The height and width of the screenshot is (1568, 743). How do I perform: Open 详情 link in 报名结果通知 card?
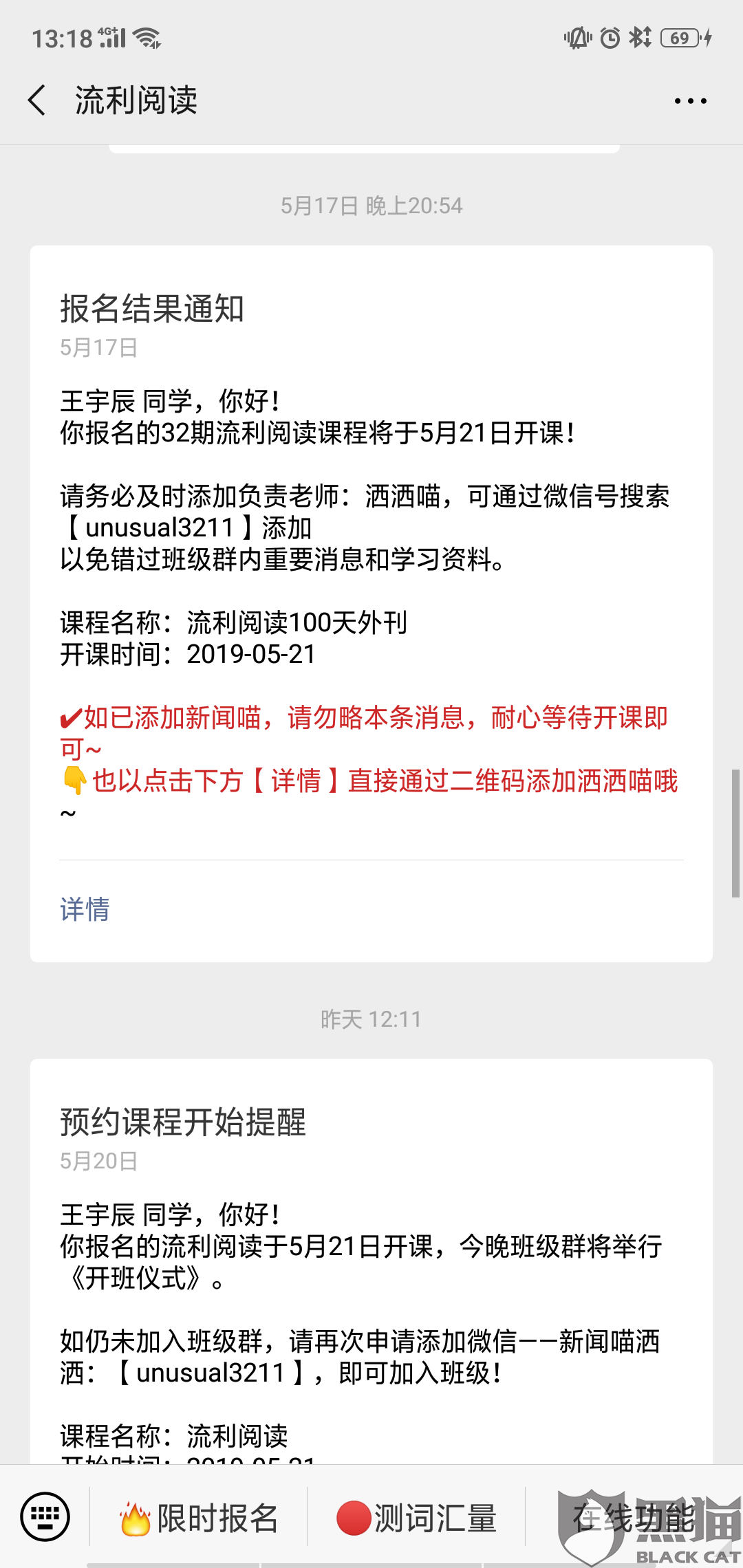85,909
